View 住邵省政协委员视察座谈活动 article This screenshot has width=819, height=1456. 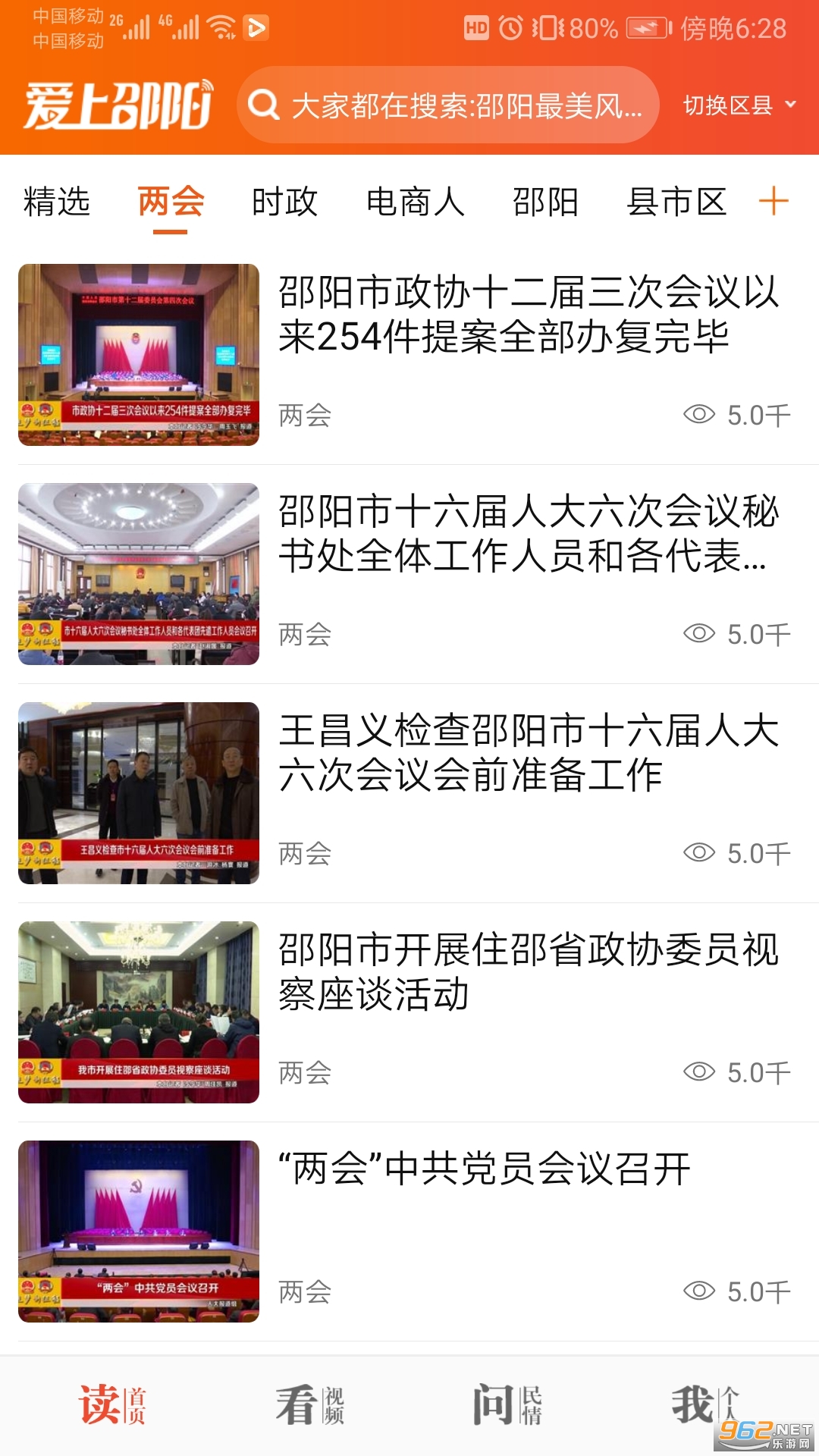(x=527, y=972)
